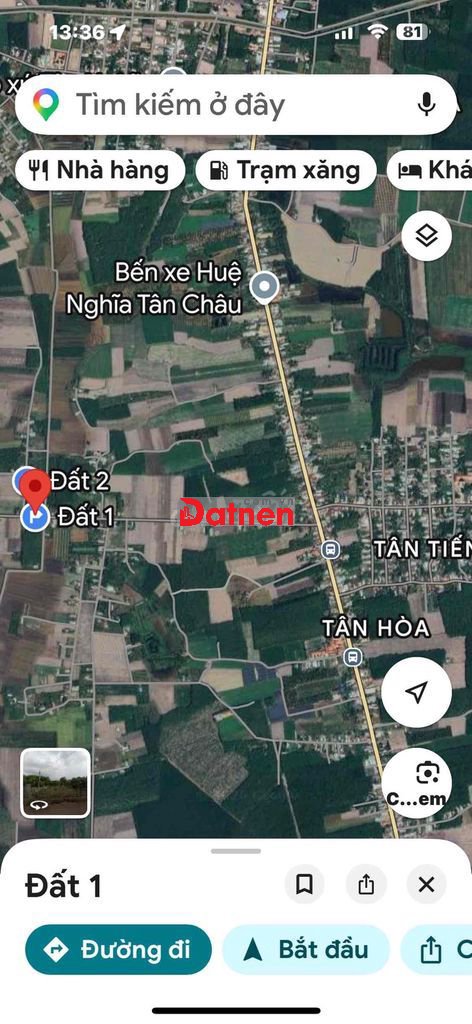Tap the bus stop icon near Tân Hòa
Viewport: 472px width, 1024px height.
pos(353,656)
